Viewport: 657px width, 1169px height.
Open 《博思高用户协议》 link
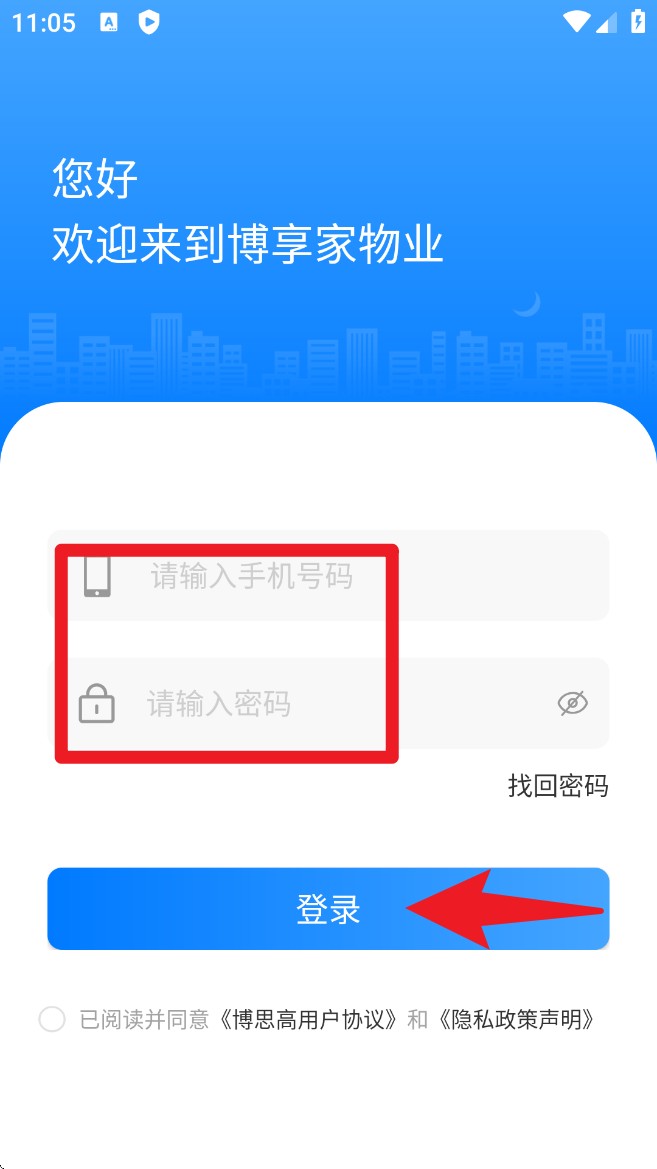point(310,1019)
